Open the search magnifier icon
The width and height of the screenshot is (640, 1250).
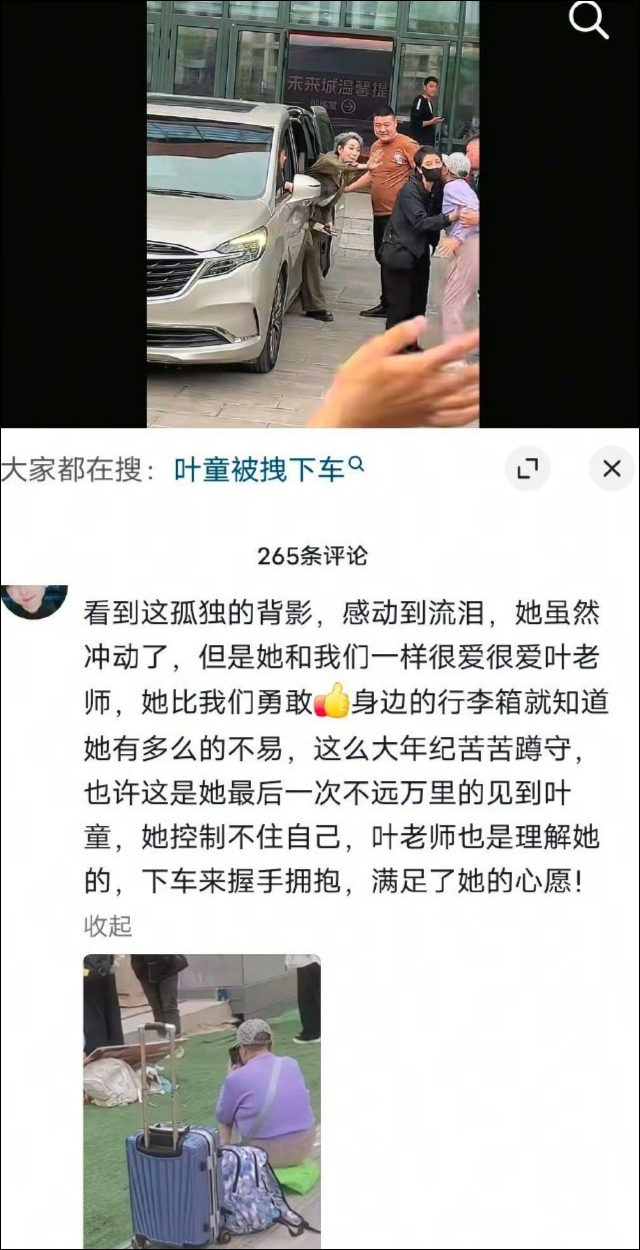(589, 20)
